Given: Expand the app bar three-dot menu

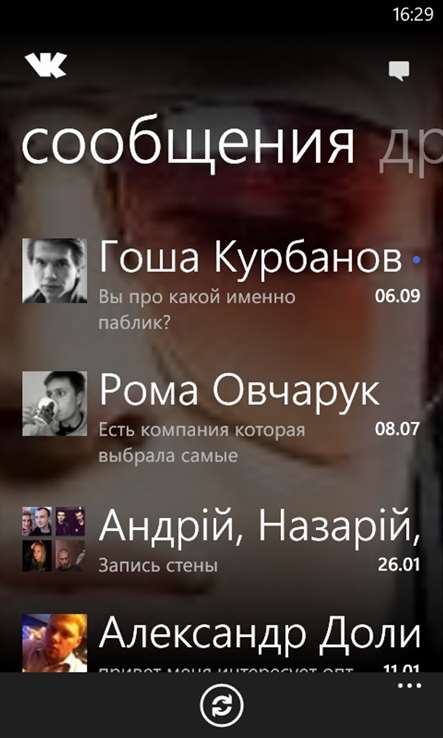Looking at the screenshot, I should click(x=409, y=686).
